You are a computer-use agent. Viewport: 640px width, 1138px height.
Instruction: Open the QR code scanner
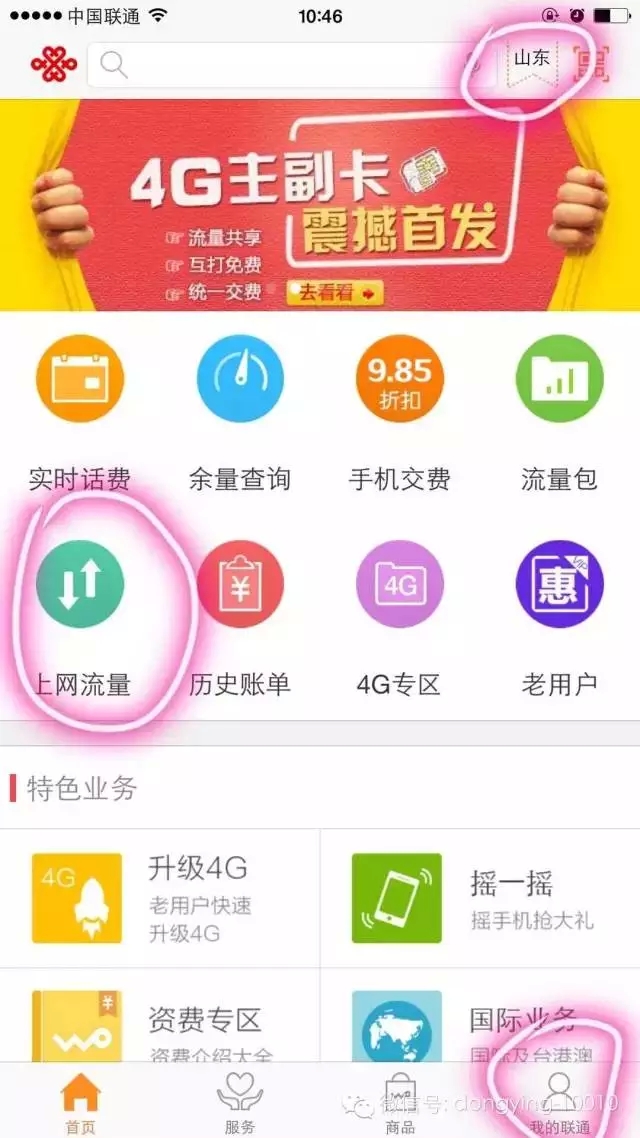click(591, 64)
